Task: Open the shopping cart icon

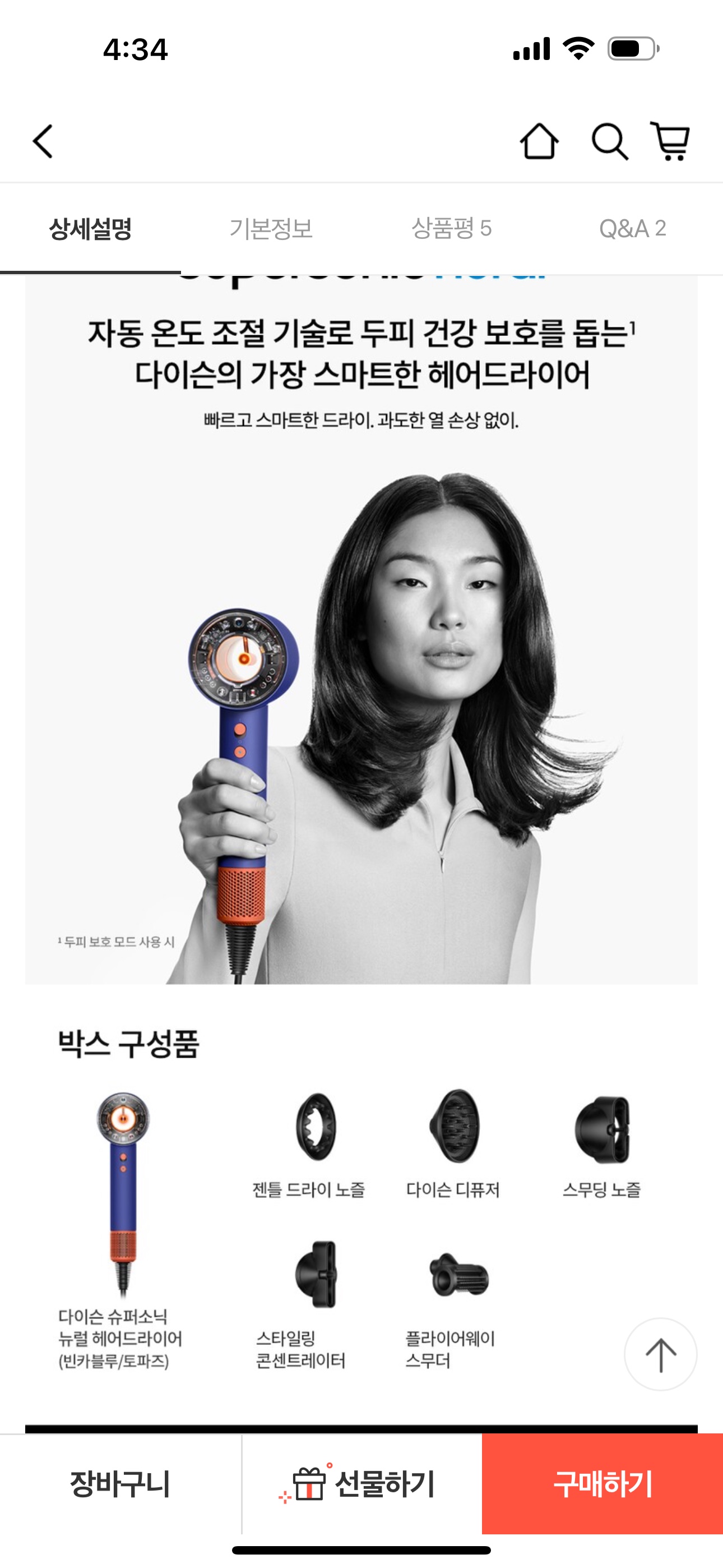Action: point(670,141)
